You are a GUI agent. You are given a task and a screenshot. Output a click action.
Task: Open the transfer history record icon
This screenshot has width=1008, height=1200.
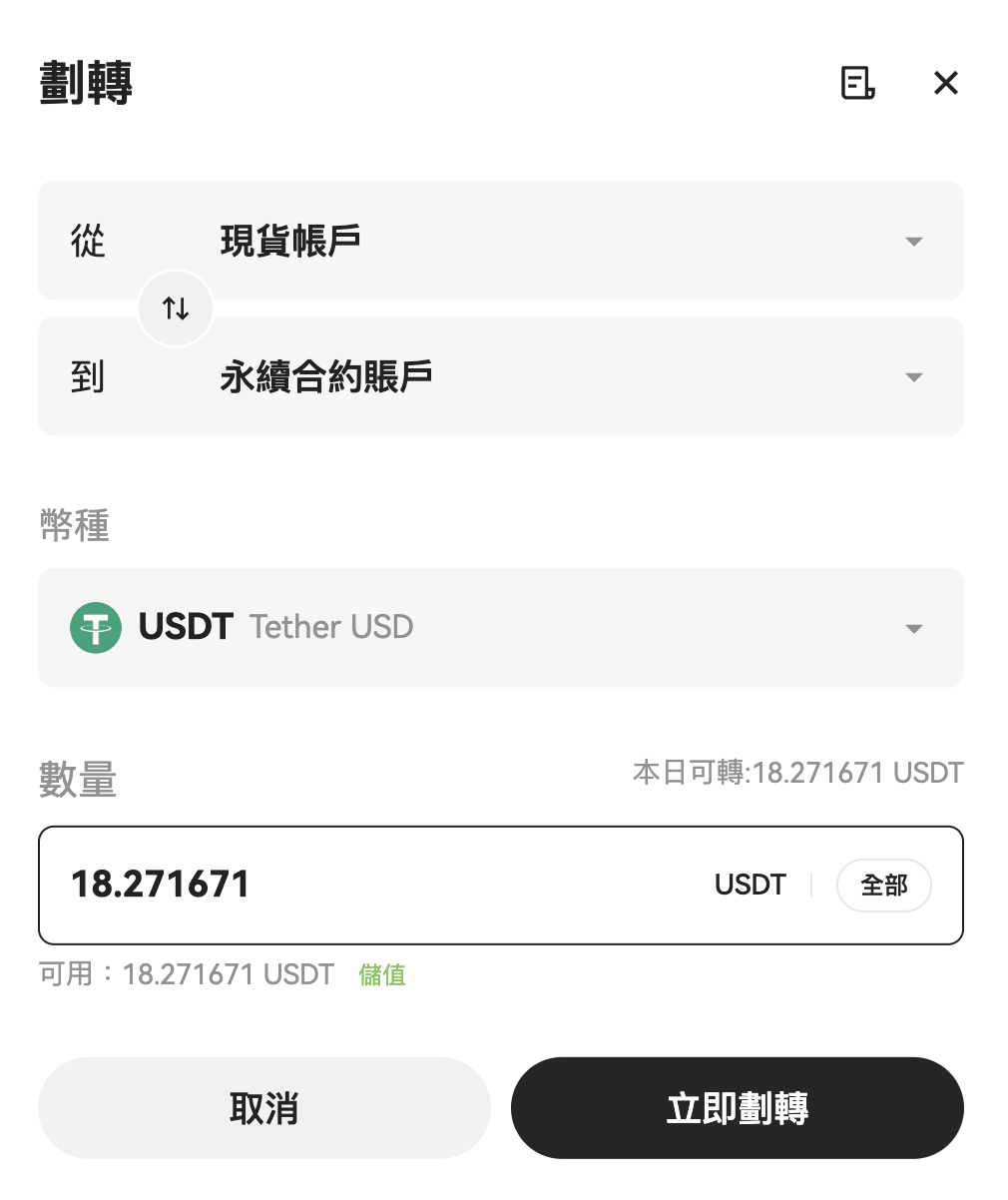pos(858,83)
